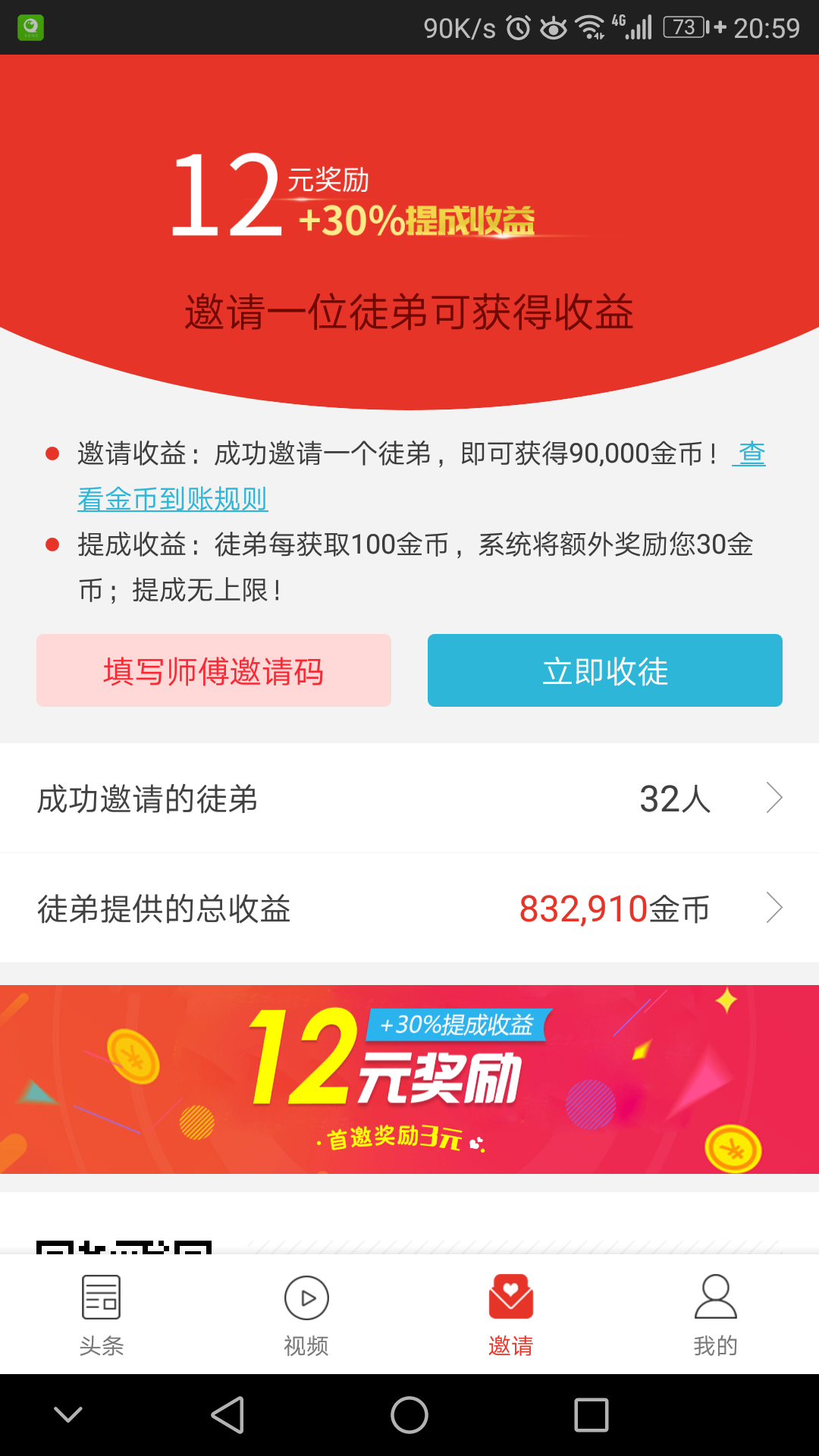Switch to the 视频 tab
This screenshot has width=819, height=1456.
point(306,1314)
